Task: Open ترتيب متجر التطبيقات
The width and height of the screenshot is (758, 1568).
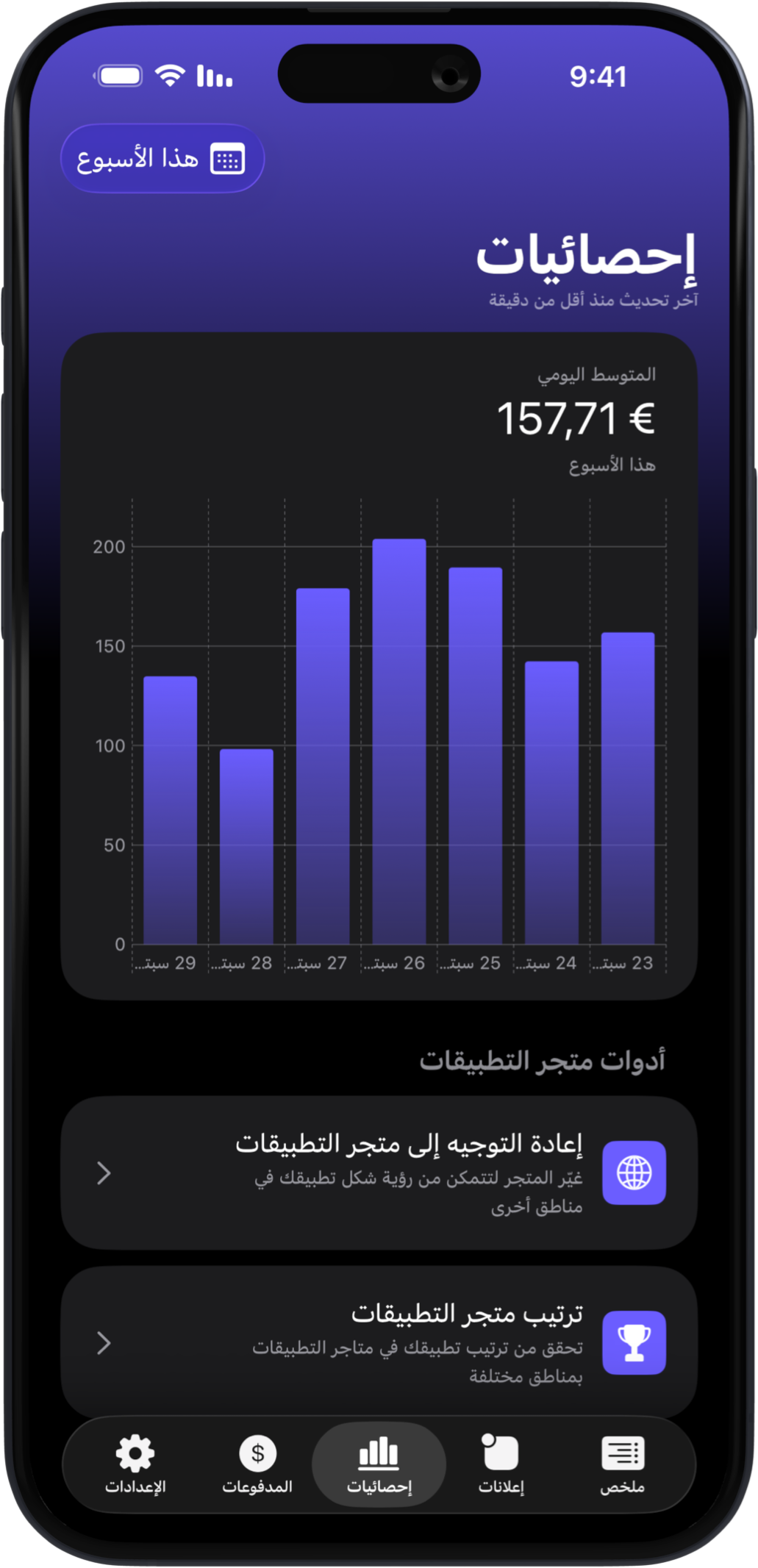Action: (x=379, y=1342)
